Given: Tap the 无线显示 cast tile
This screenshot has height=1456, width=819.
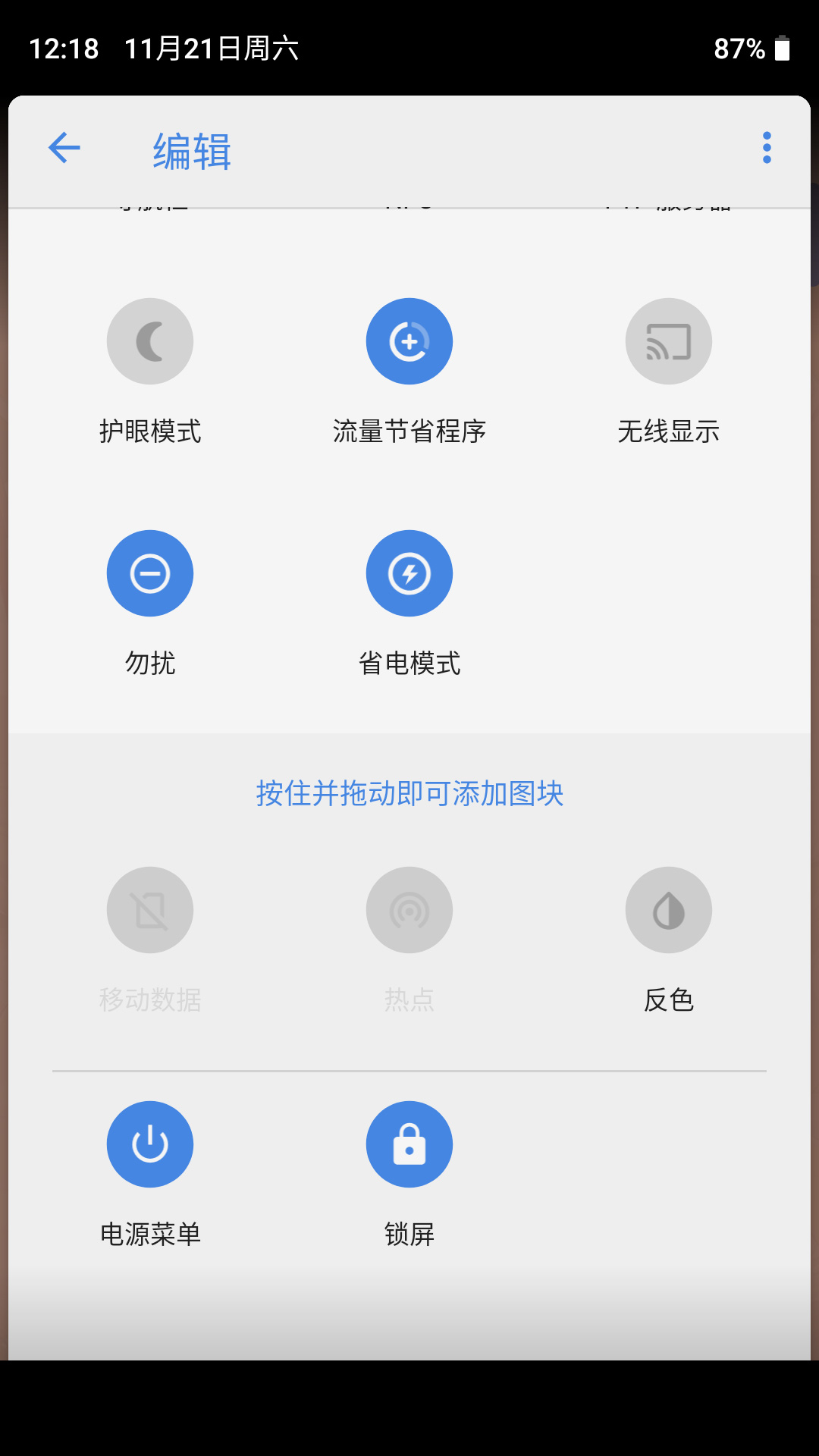Looking at the screenshot, I should click(x=668, y=342).
